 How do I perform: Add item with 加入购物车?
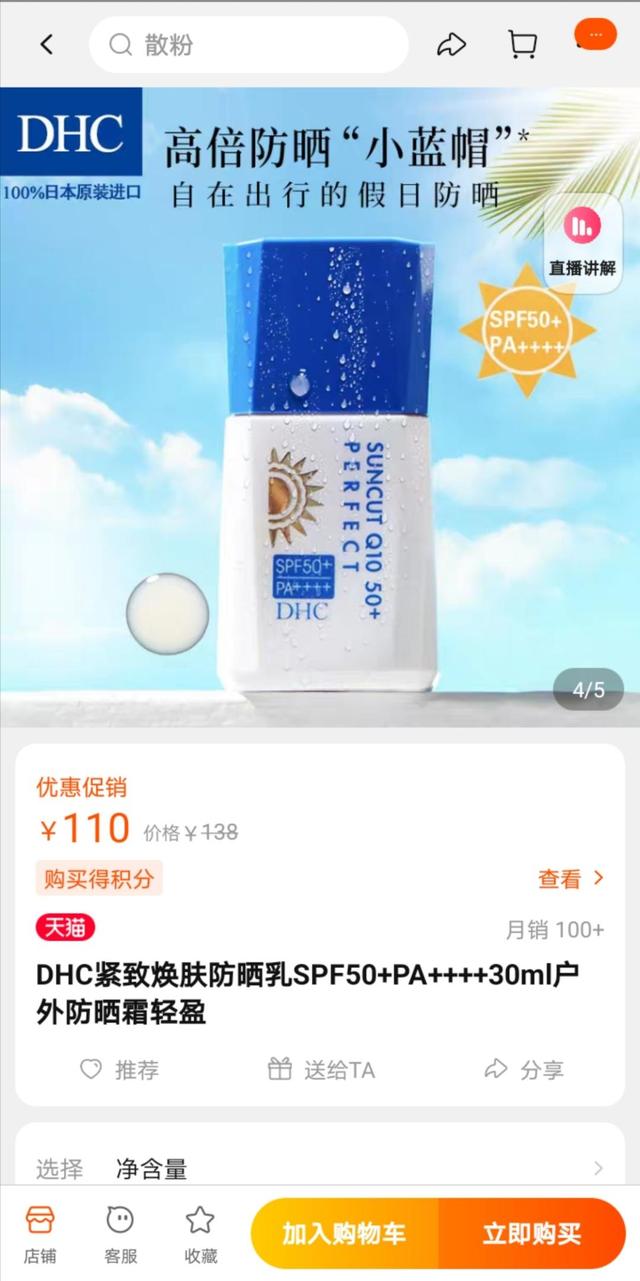coord(344,1233)
